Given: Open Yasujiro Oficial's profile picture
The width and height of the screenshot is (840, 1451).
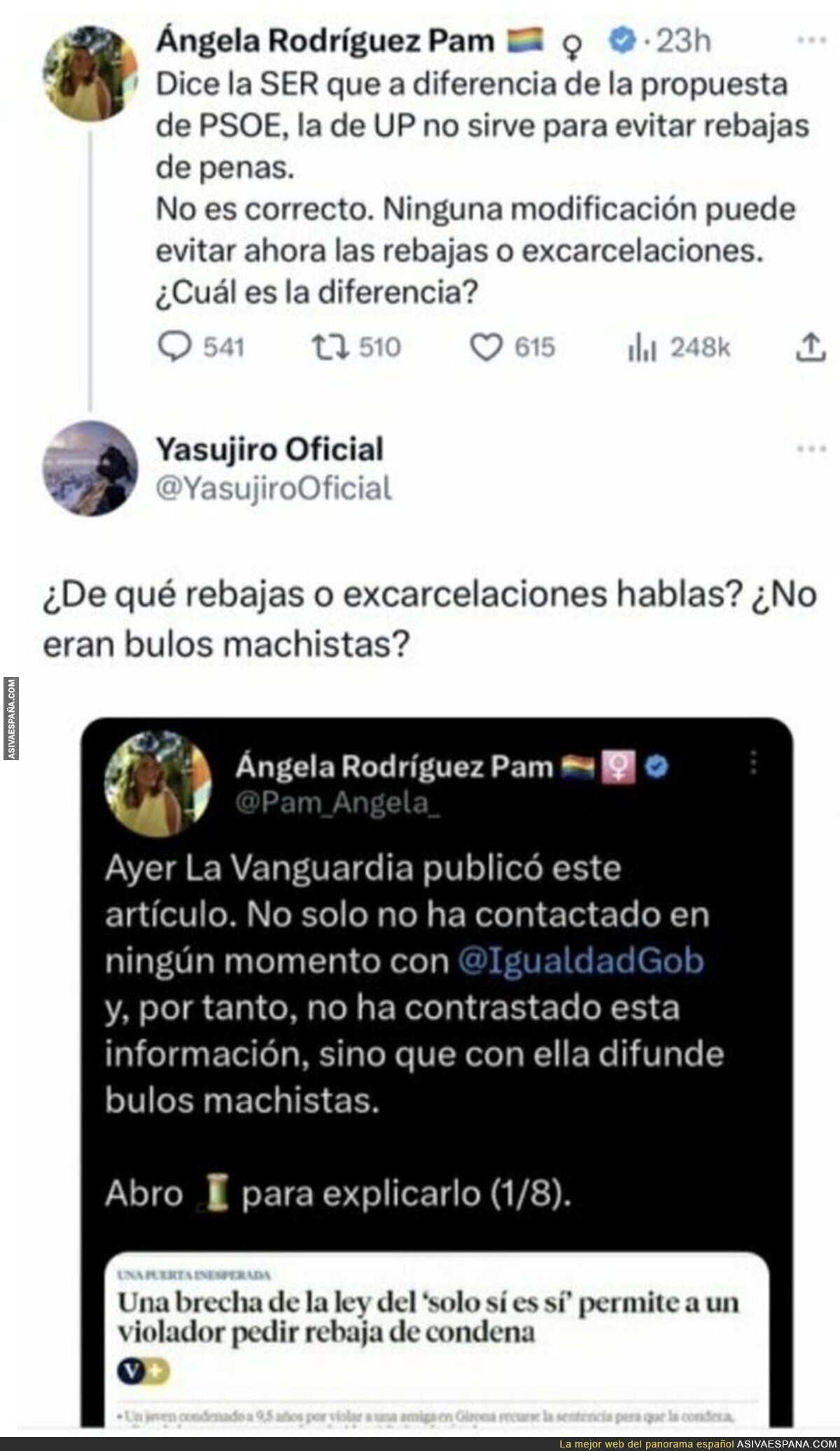Looking at the screenshot, I should pos(90,468).
